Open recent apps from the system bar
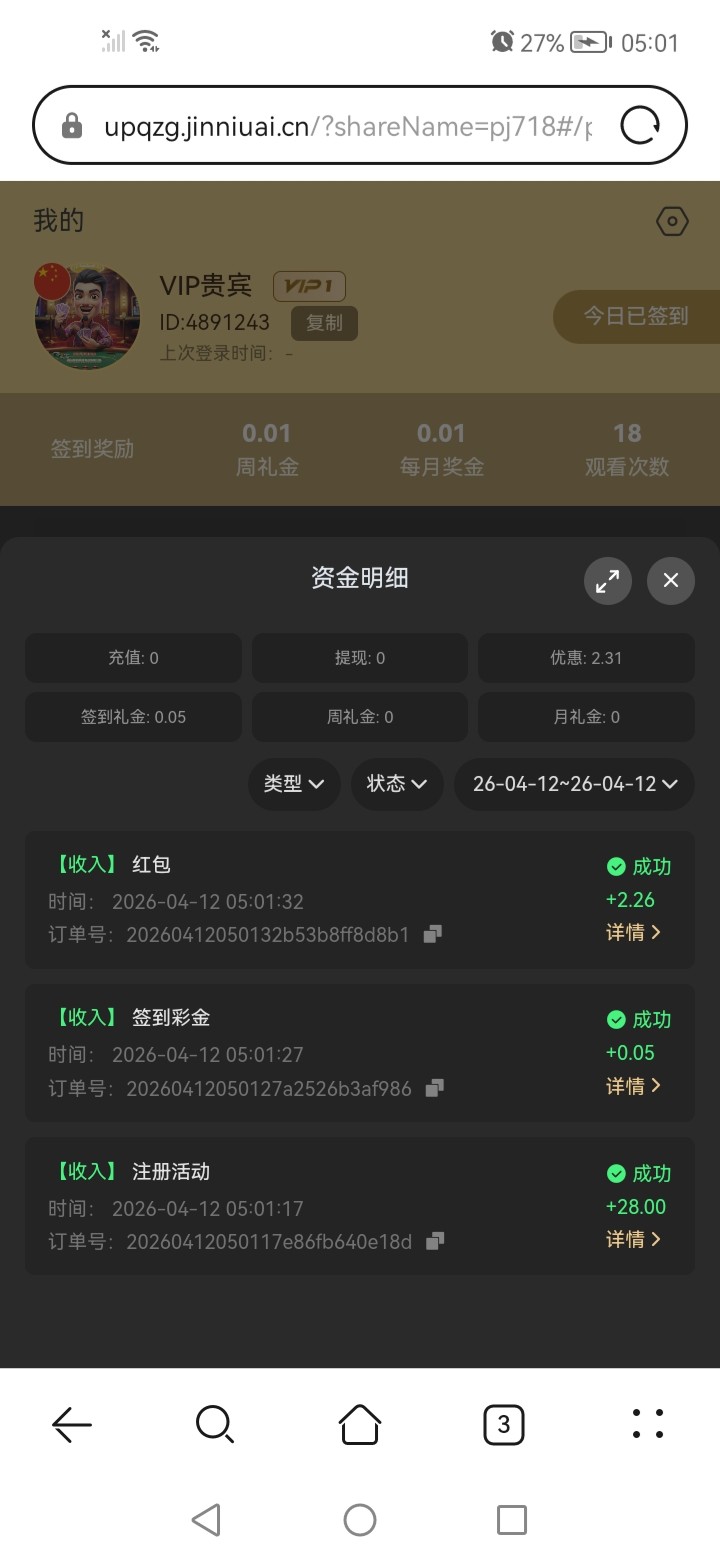 coord(511,1520)
